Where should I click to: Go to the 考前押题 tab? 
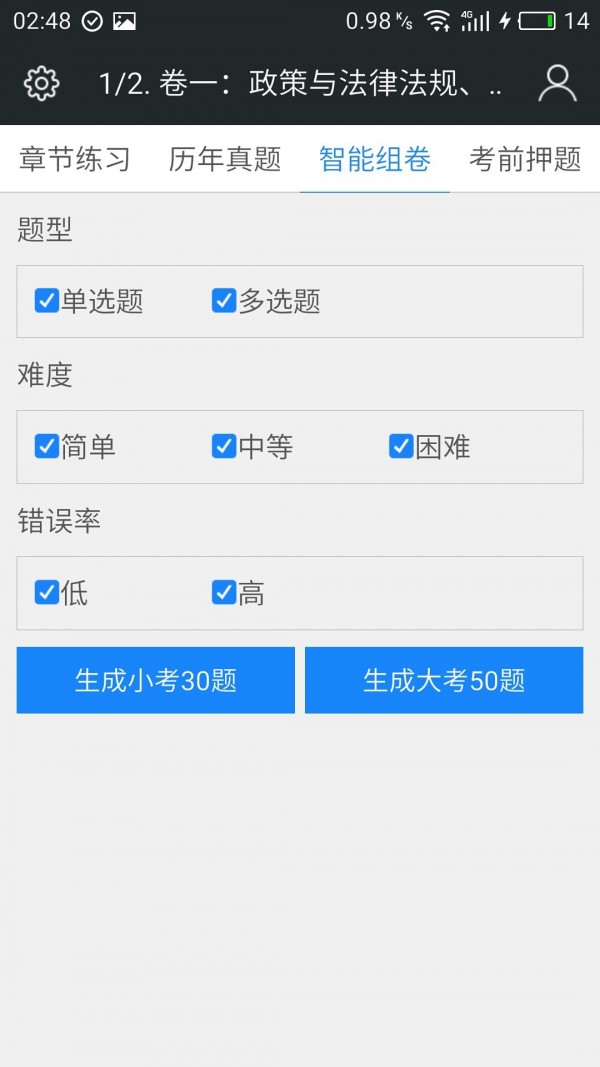(525, 159)
